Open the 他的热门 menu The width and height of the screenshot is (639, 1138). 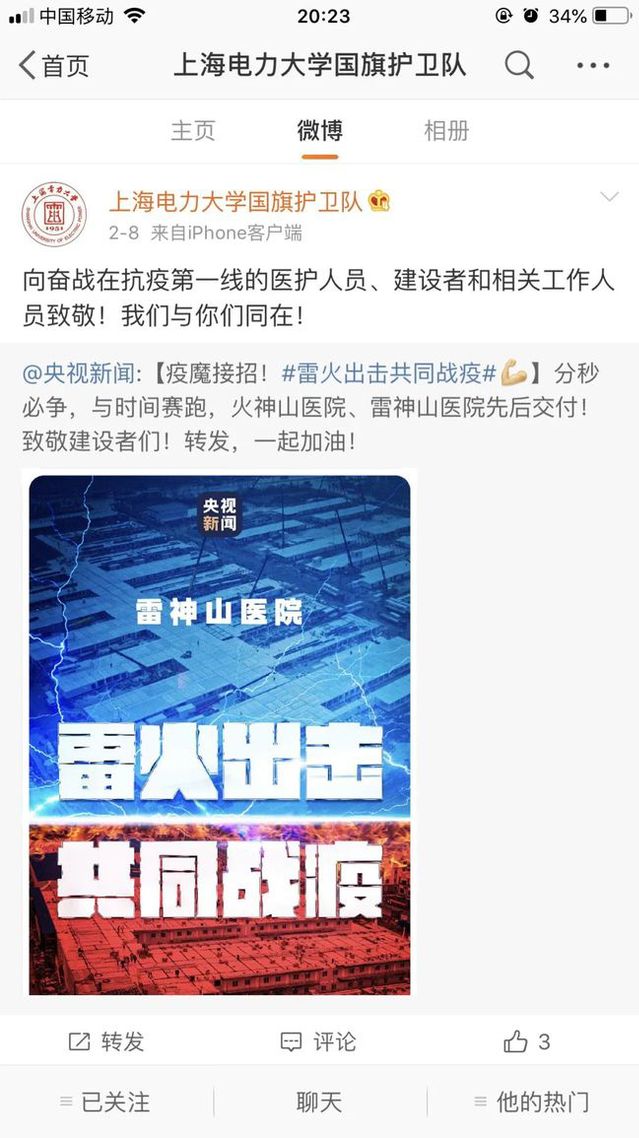coord(532,1102)
